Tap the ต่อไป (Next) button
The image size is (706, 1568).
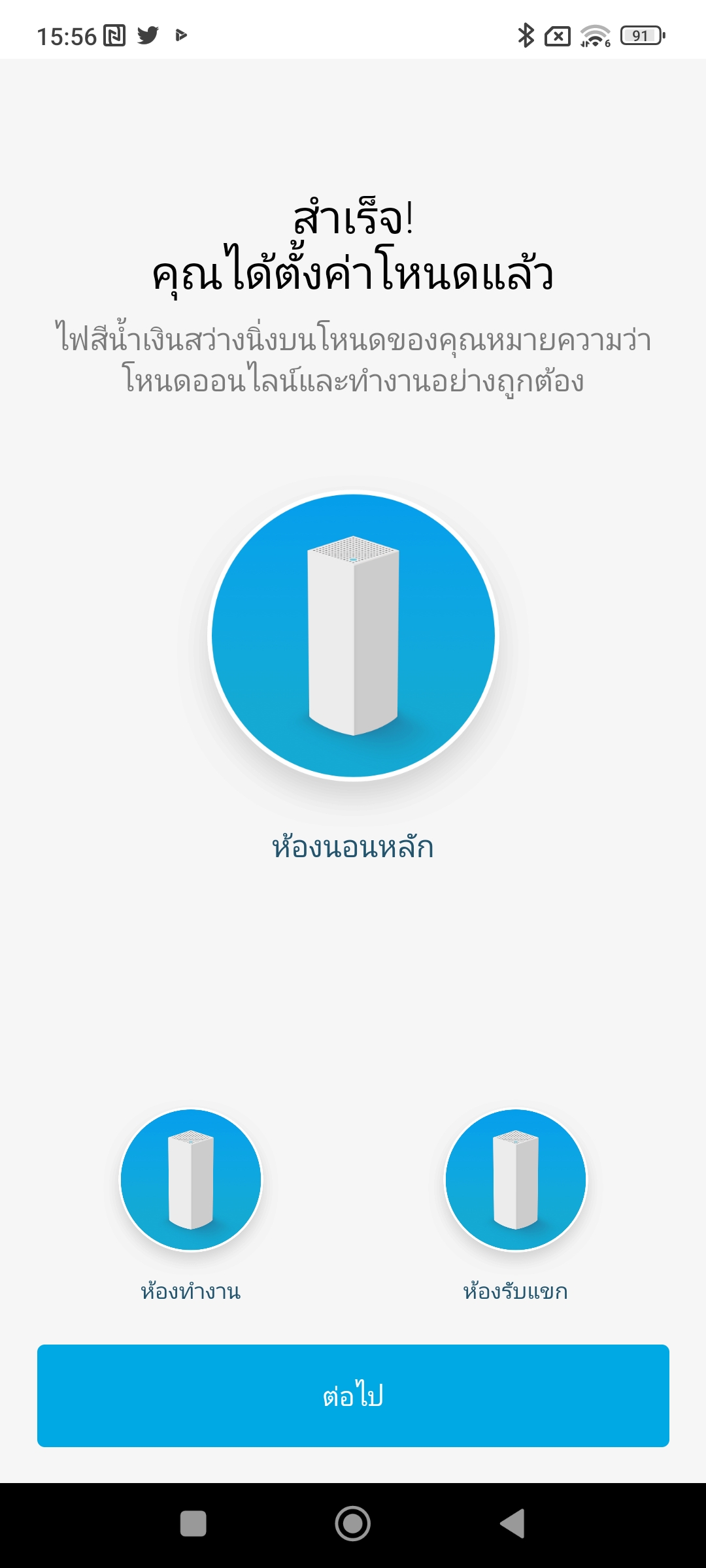[353, 1396]
